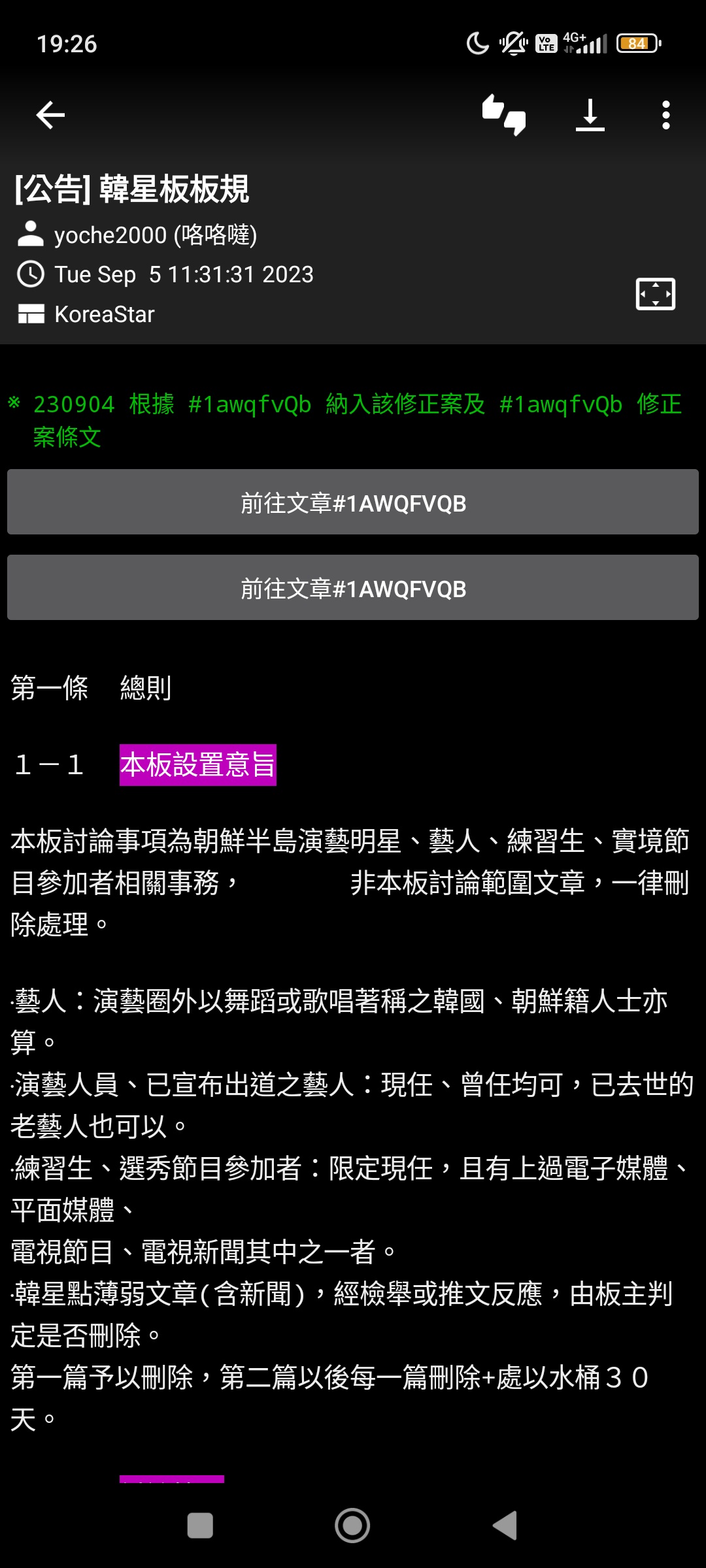This screenshot has height=1568, width=706.
Task: Jump to the bottom of the article
Action: point(590,116)
